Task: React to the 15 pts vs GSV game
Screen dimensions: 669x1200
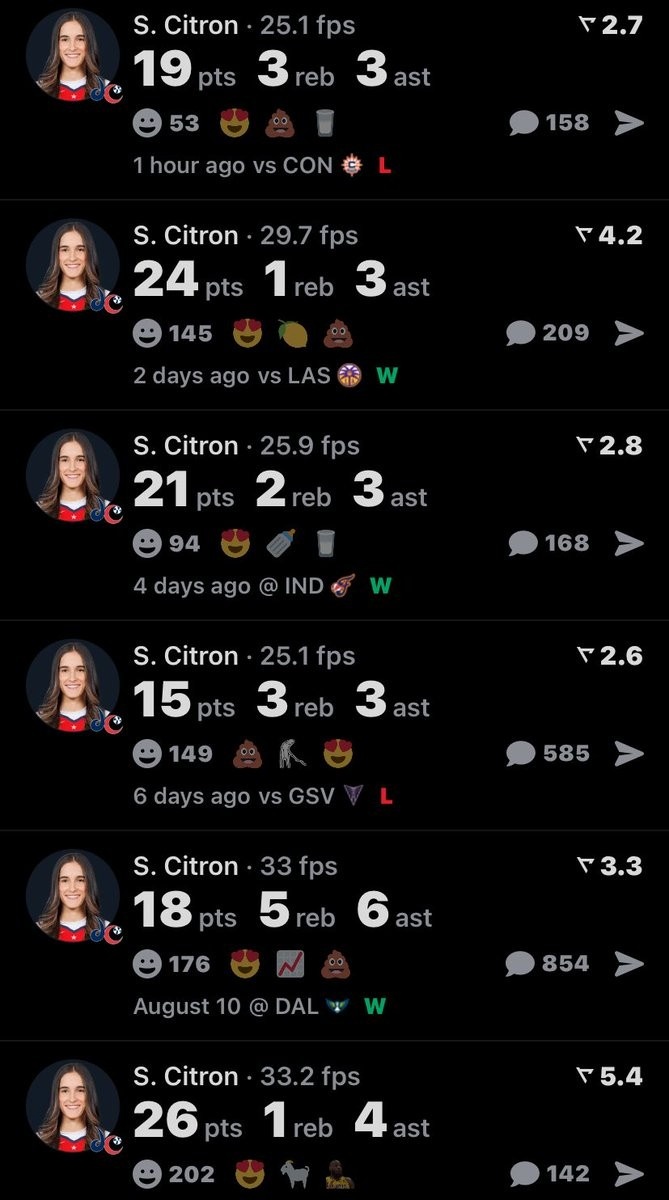Action: click(x=147, y=753)
